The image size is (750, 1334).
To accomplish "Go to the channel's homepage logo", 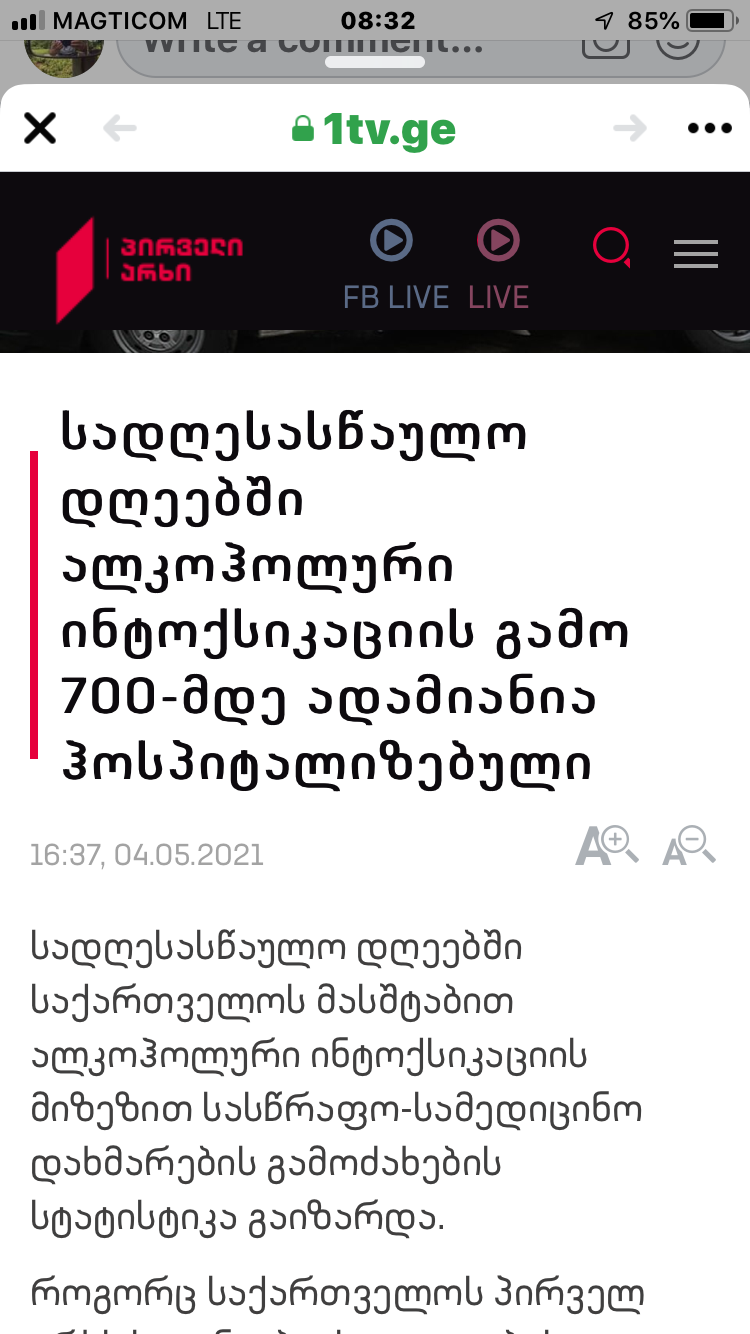I will (x=150, y=264).
